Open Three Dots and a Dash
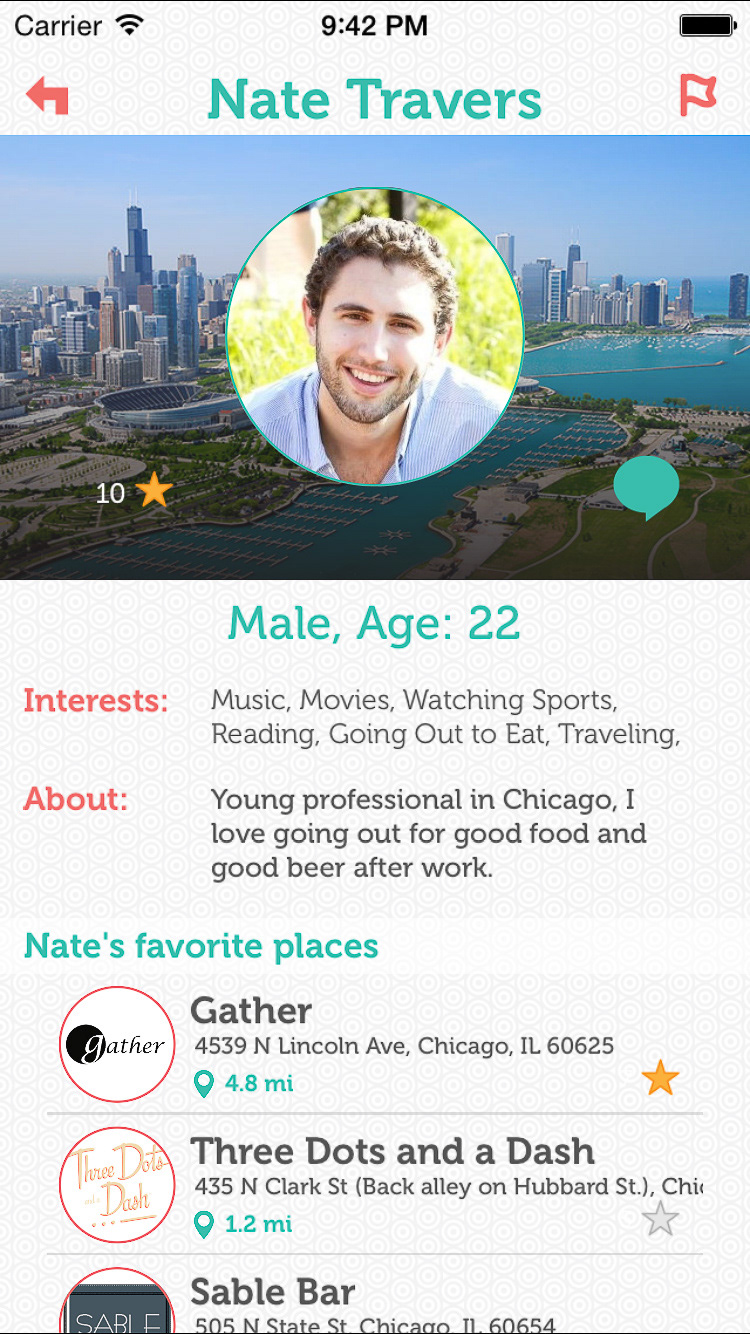The height and width of the screenshot is (1334, 750). click(375, 1185)
